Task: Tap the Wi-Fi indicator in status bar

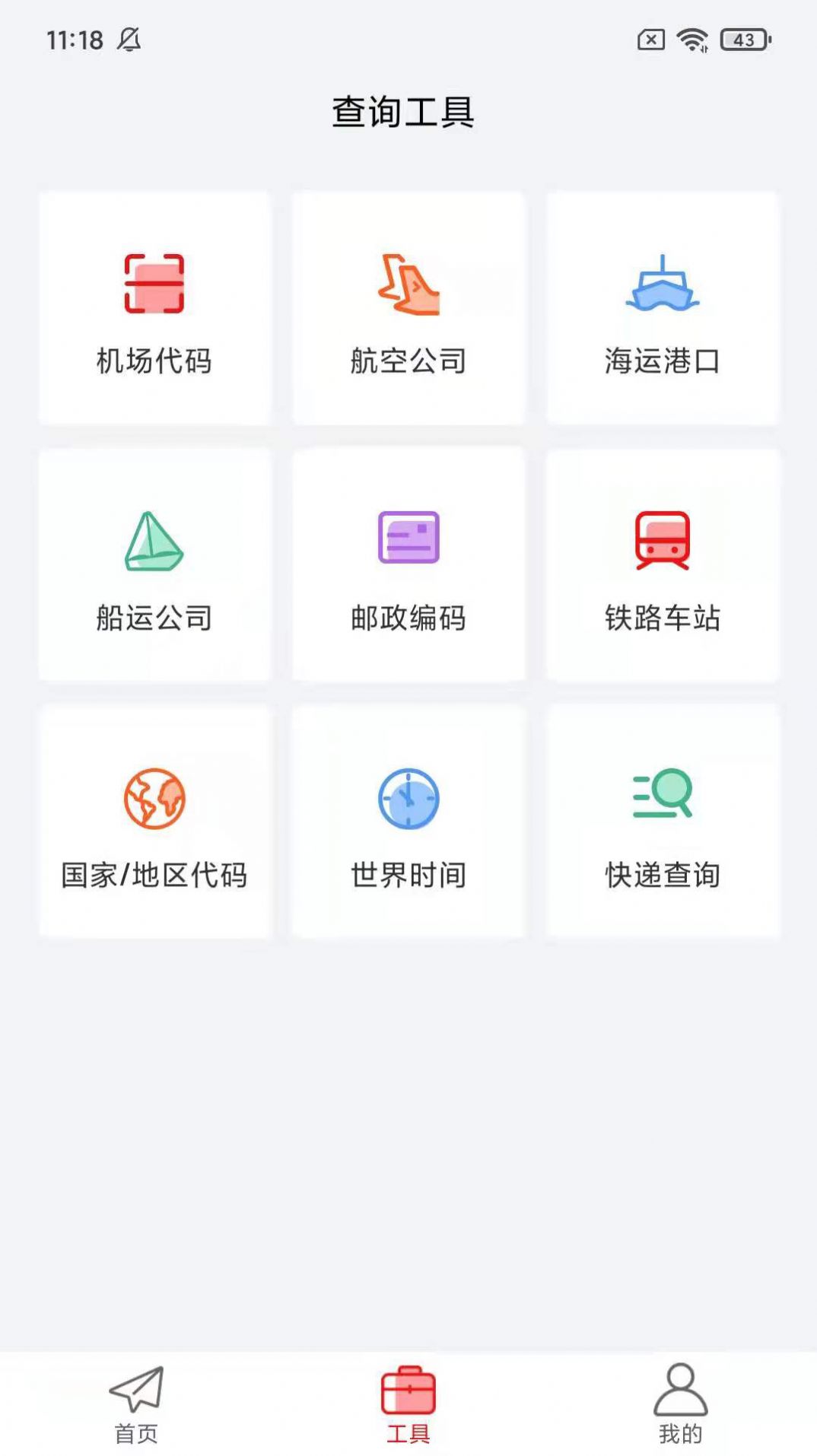Action: click(689, 39)
